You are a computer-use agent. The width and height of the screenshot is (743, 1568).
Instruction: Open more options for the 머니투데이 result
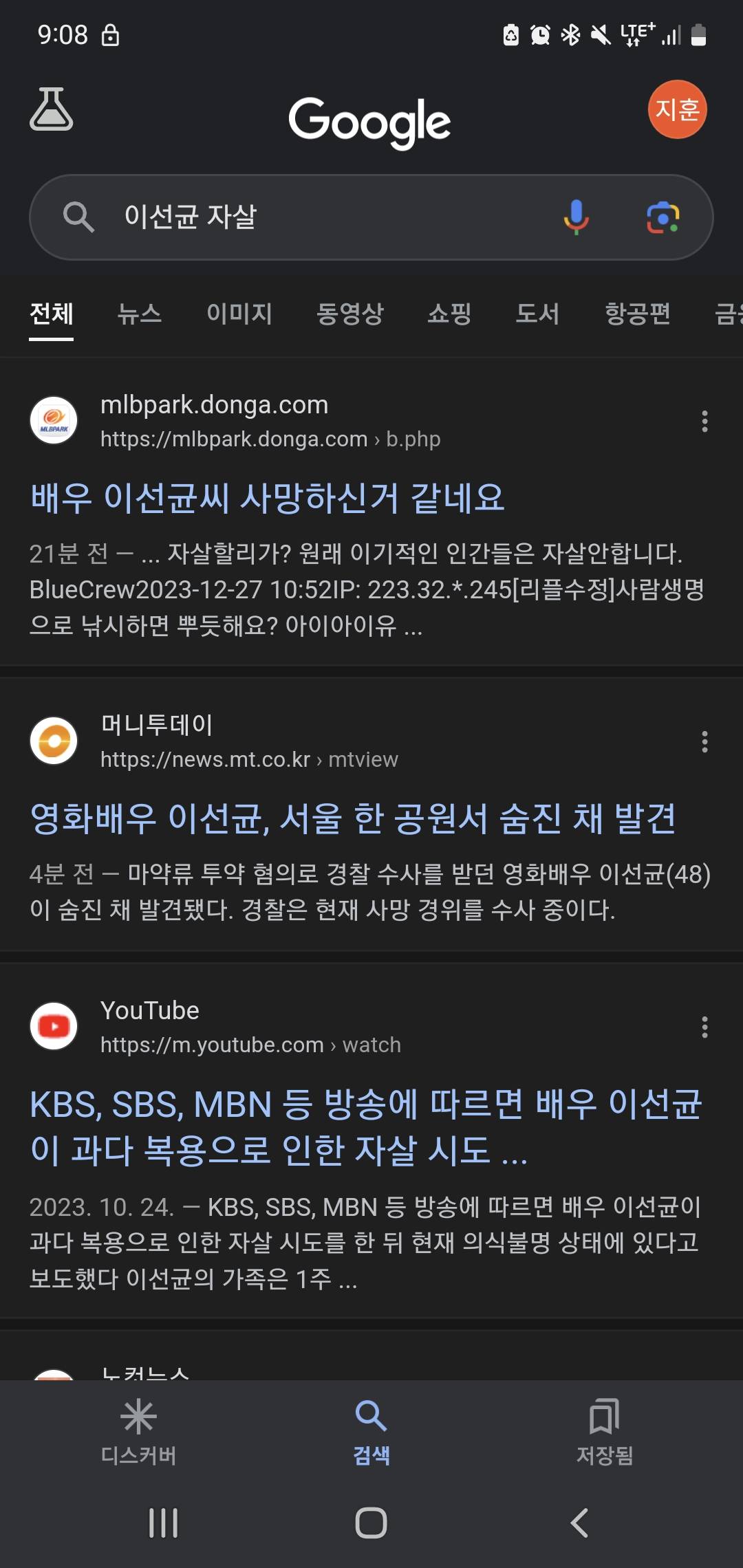[x=704, y=741]
